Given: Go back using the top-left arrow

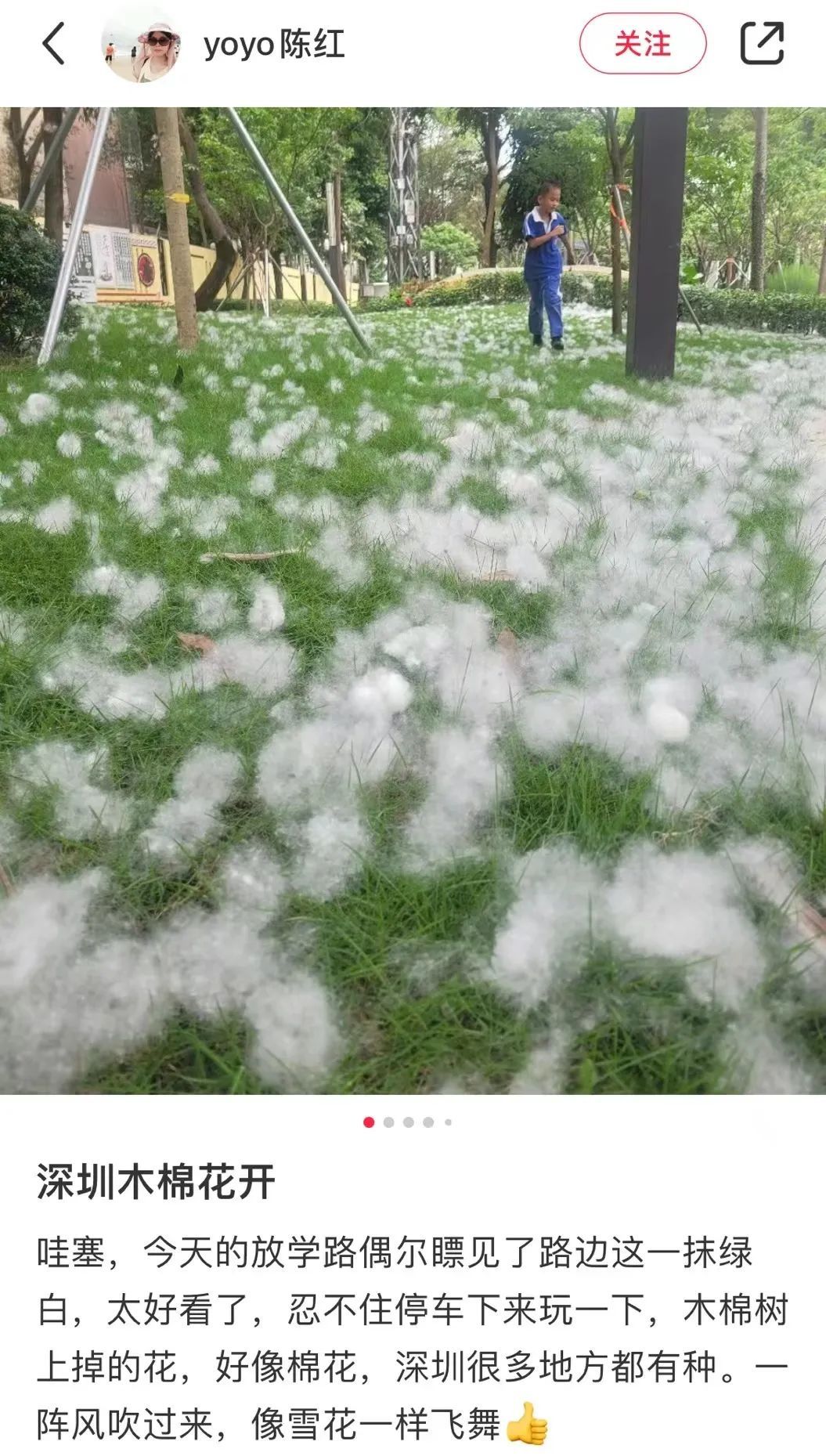Looking at the screenshot, I should 53,43.
